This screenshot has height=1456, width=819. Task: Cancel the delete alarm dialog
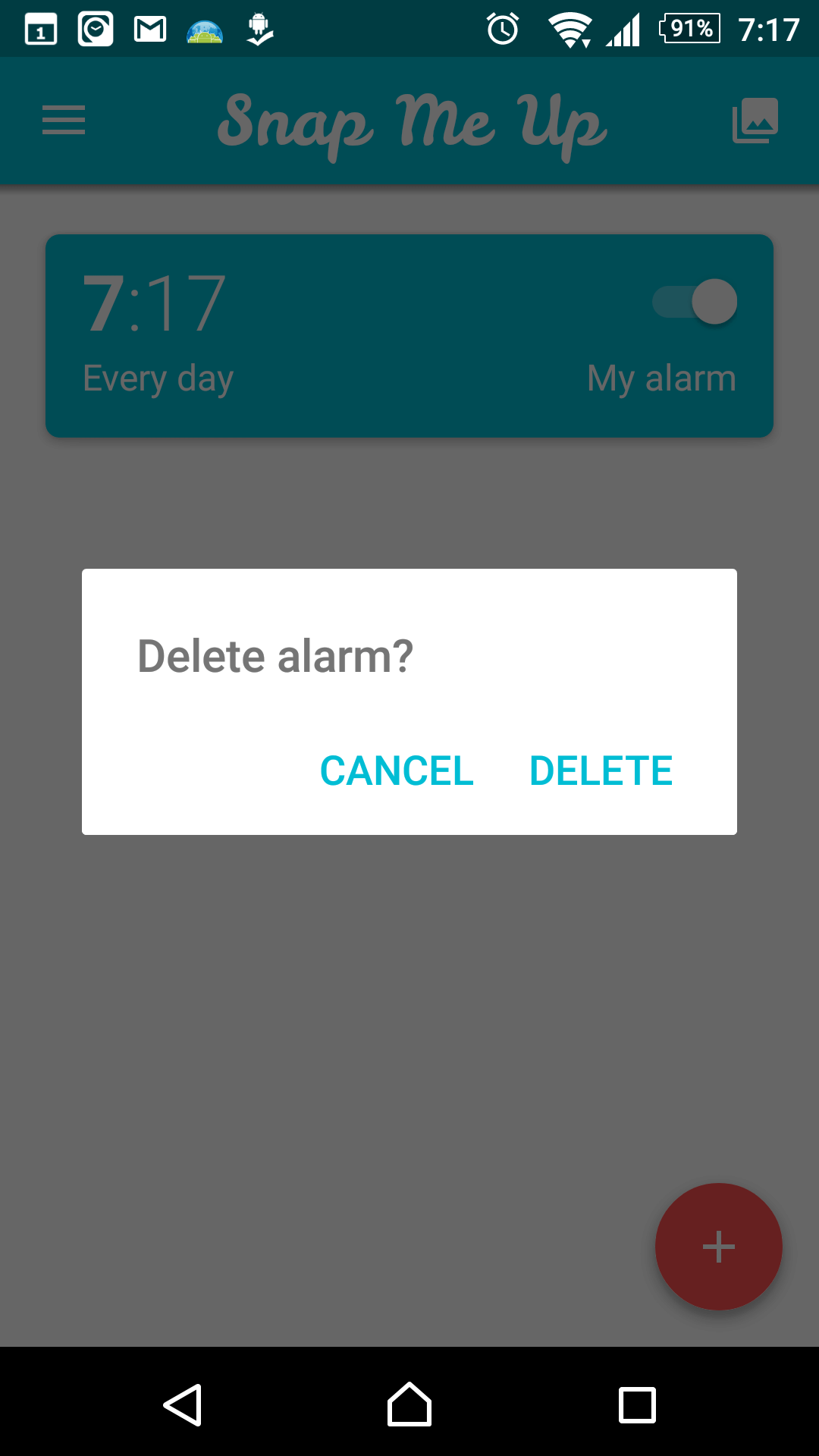point(397,770)
